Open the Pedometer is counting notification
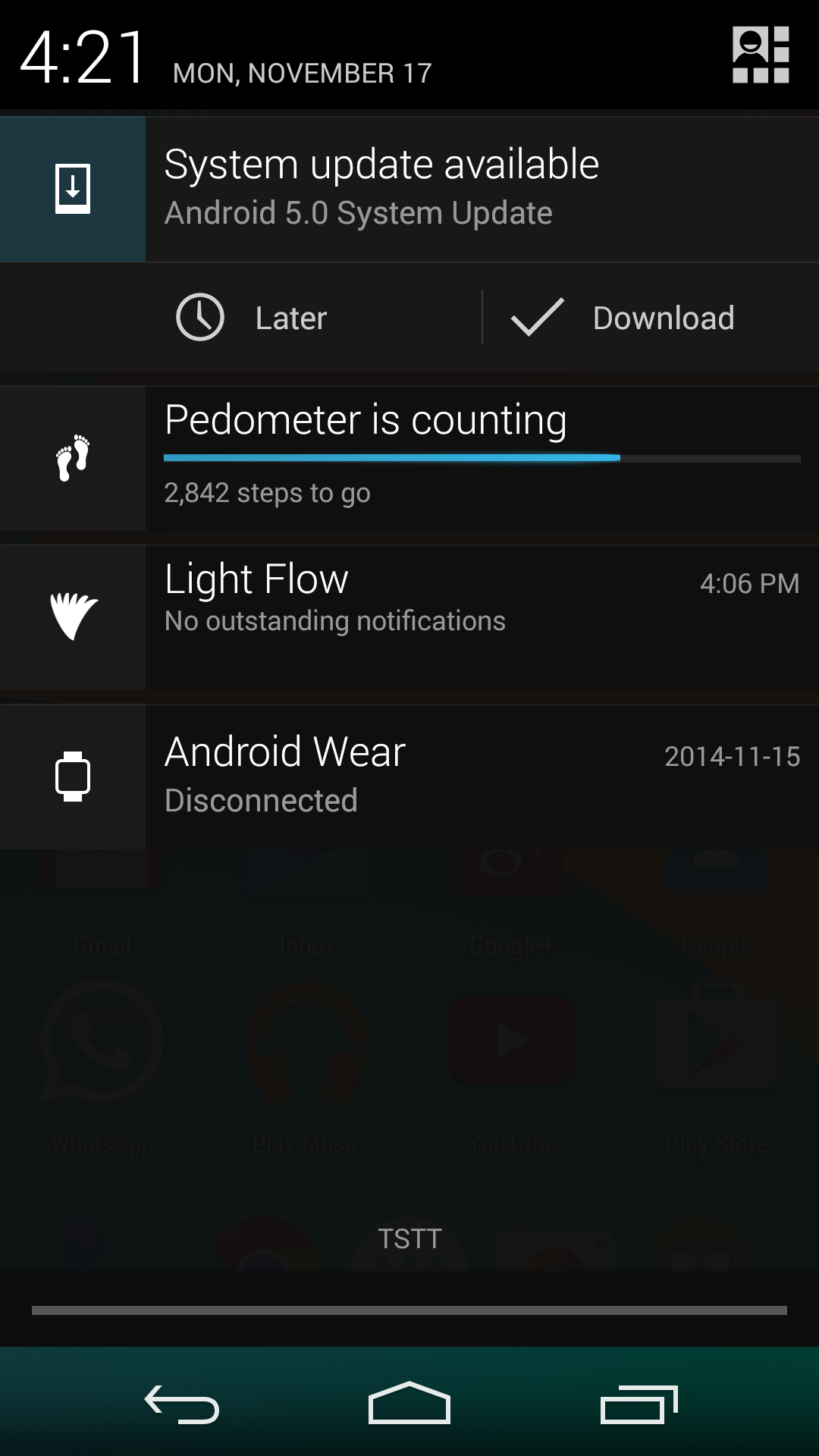Image resolution: width=819 pixels, height=1456 pixels. pyautogui.click(x=409, y=458)
